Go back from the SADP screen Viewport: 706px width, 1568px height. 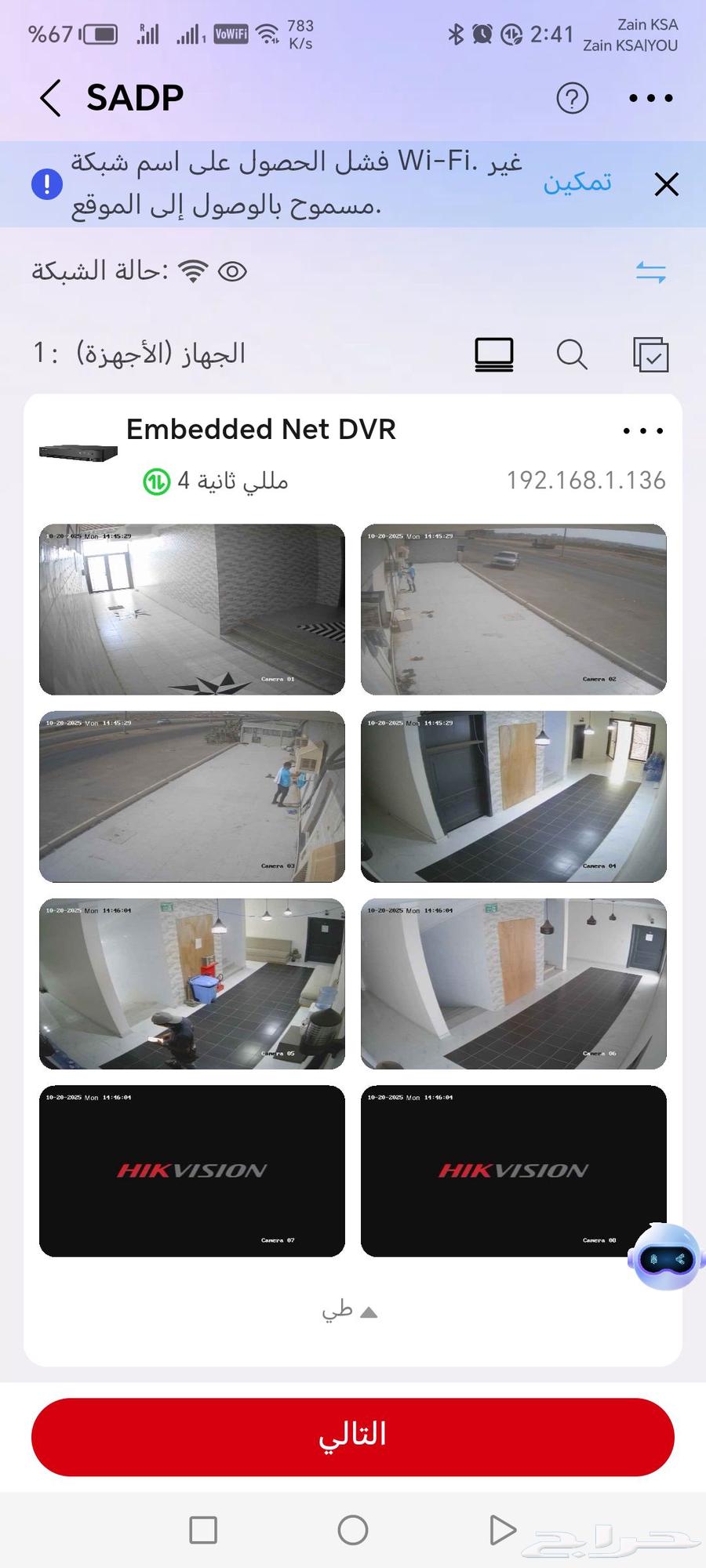pos(50,98)
